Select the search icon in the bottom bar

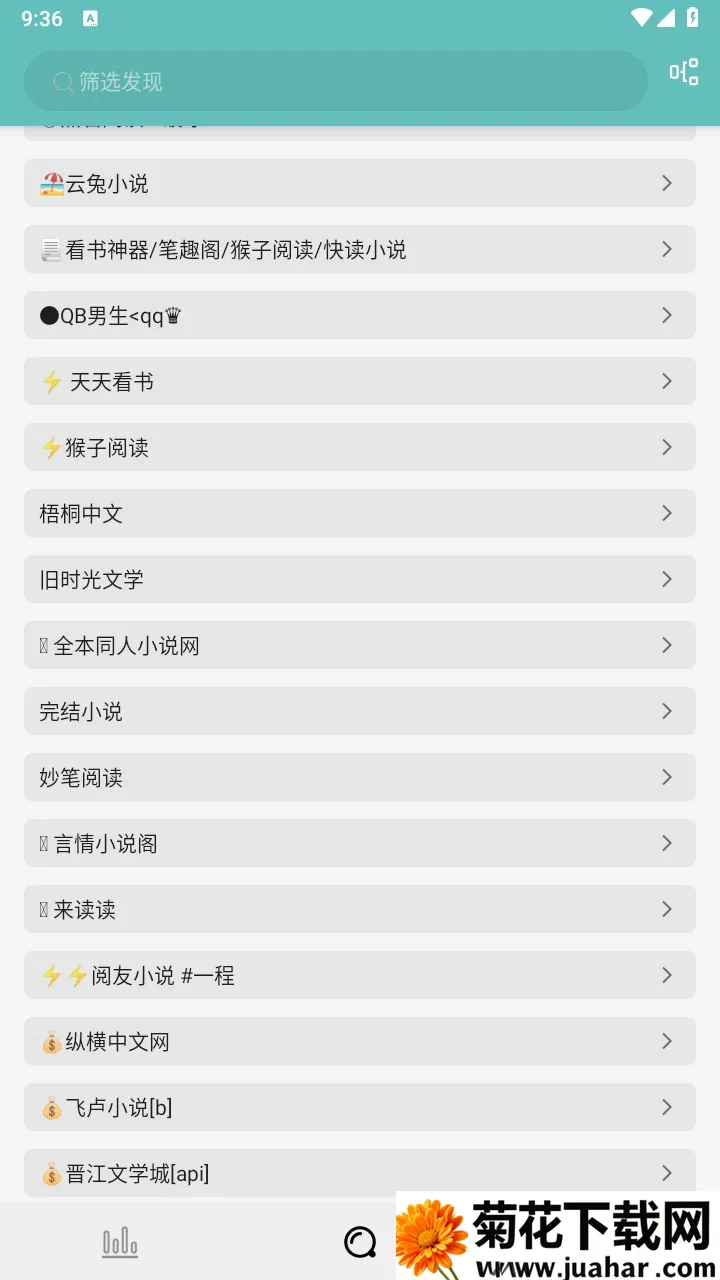360,1240
